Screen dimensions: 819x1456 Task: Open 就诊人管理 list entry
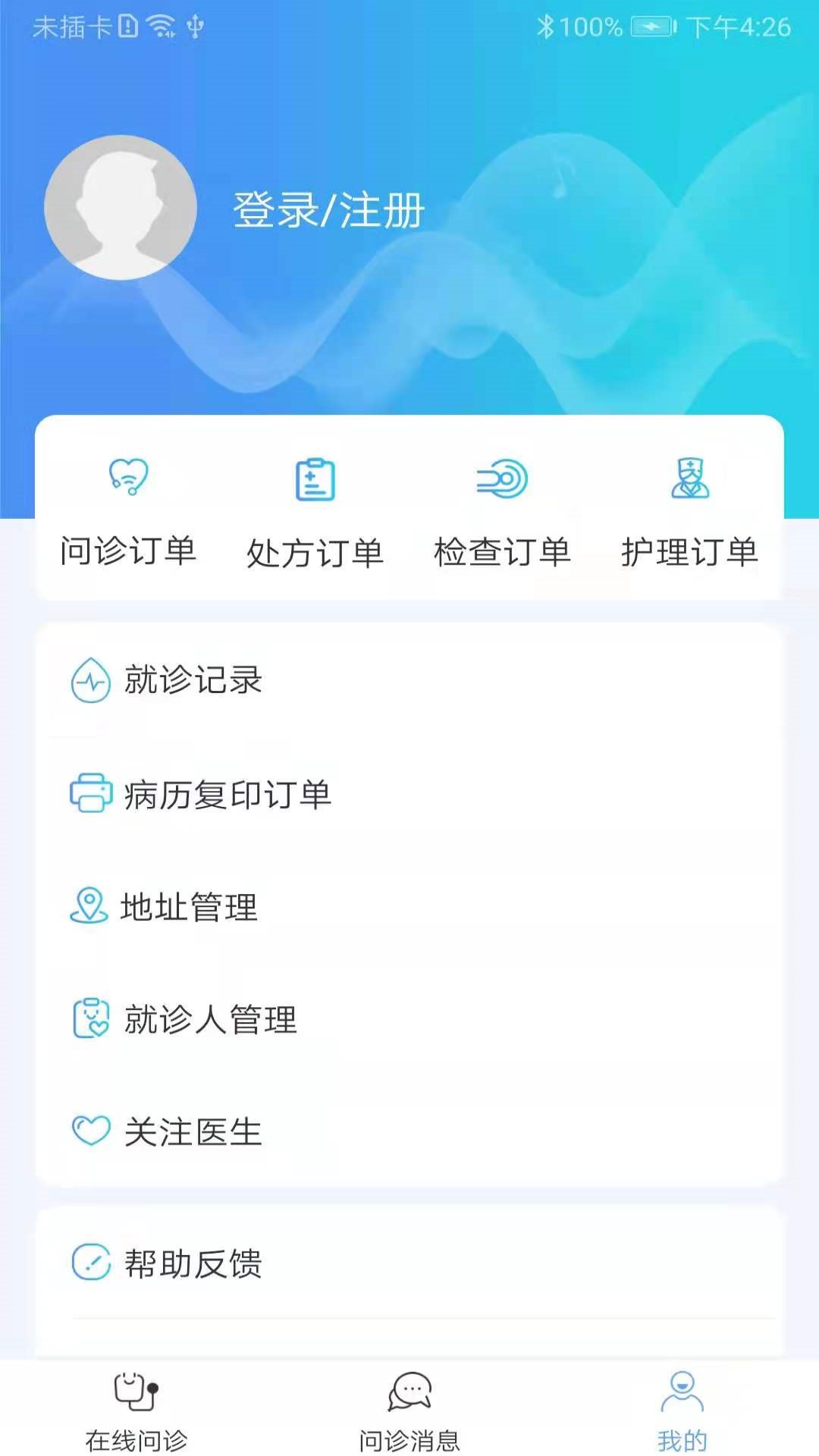211,1021
